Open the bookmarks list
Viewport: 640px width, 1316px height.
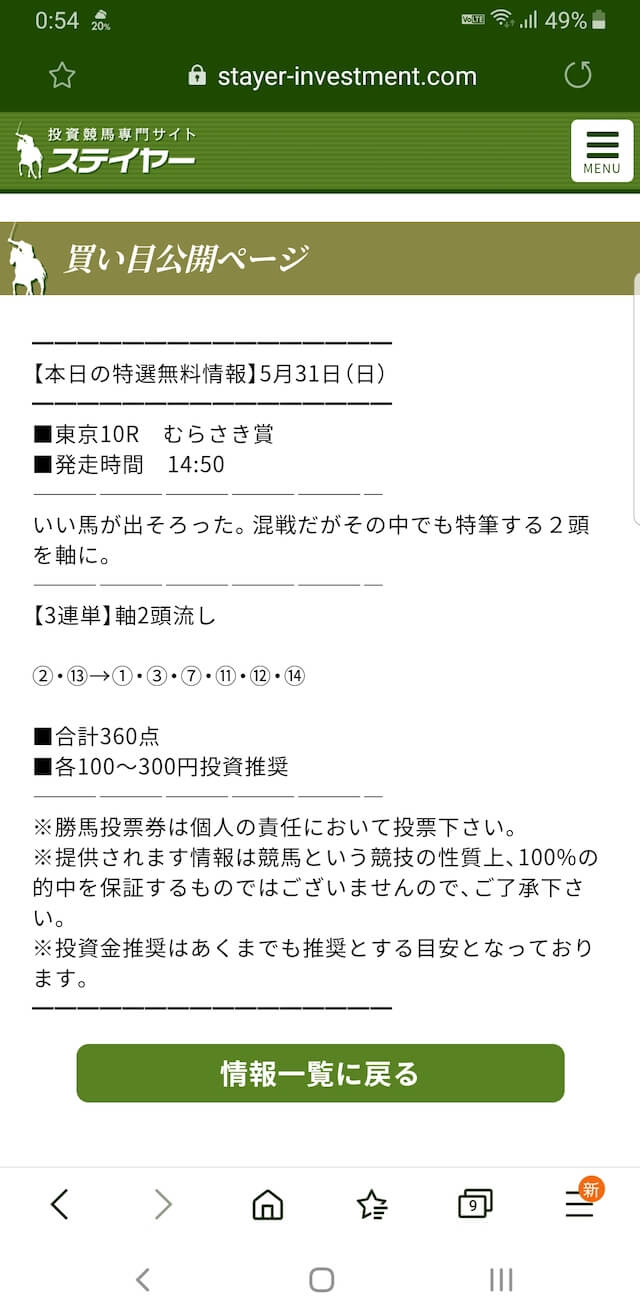[x=372, y=1205]
